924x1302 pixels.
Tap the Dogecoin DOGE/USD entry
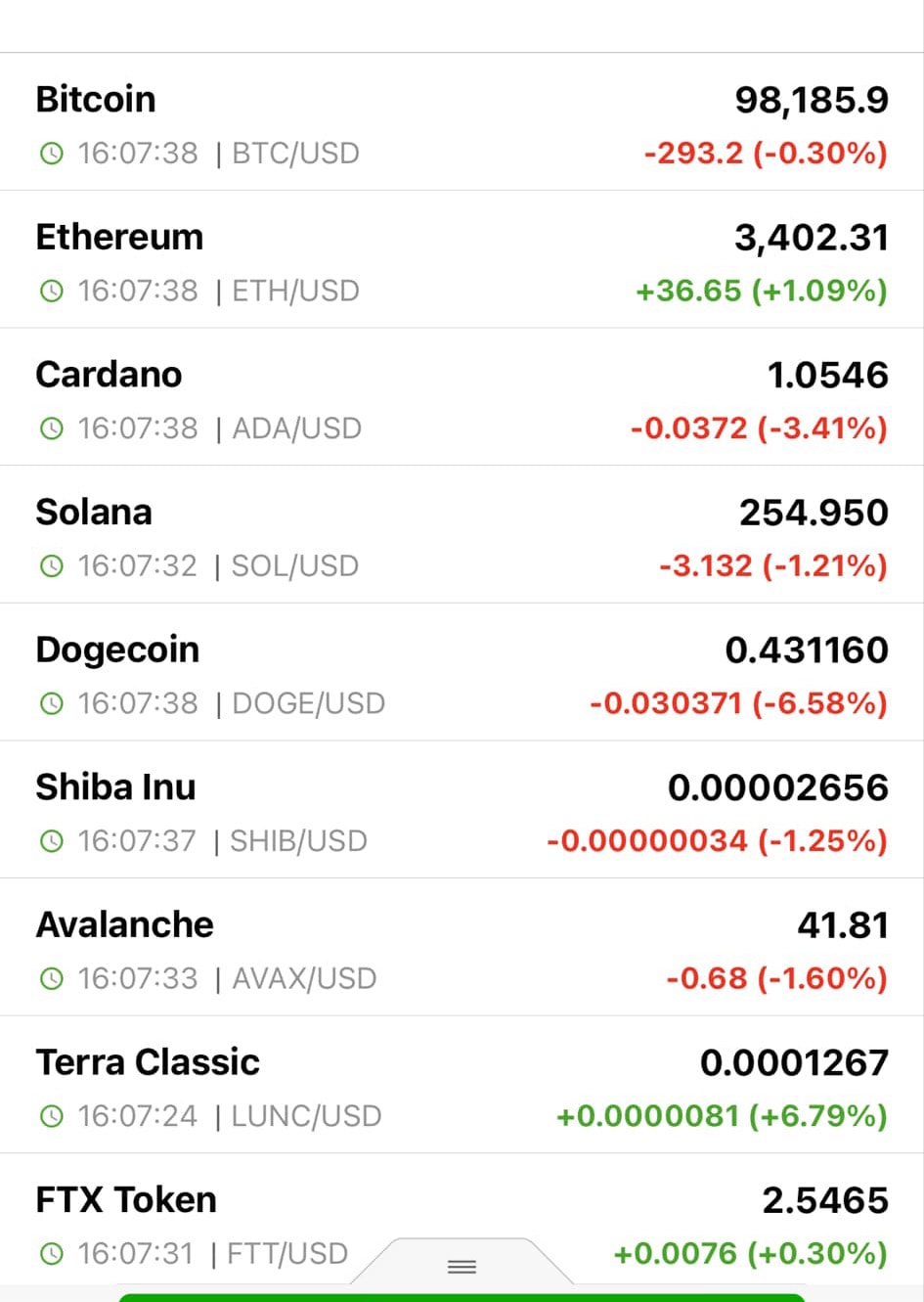click(x=462, y=674)
